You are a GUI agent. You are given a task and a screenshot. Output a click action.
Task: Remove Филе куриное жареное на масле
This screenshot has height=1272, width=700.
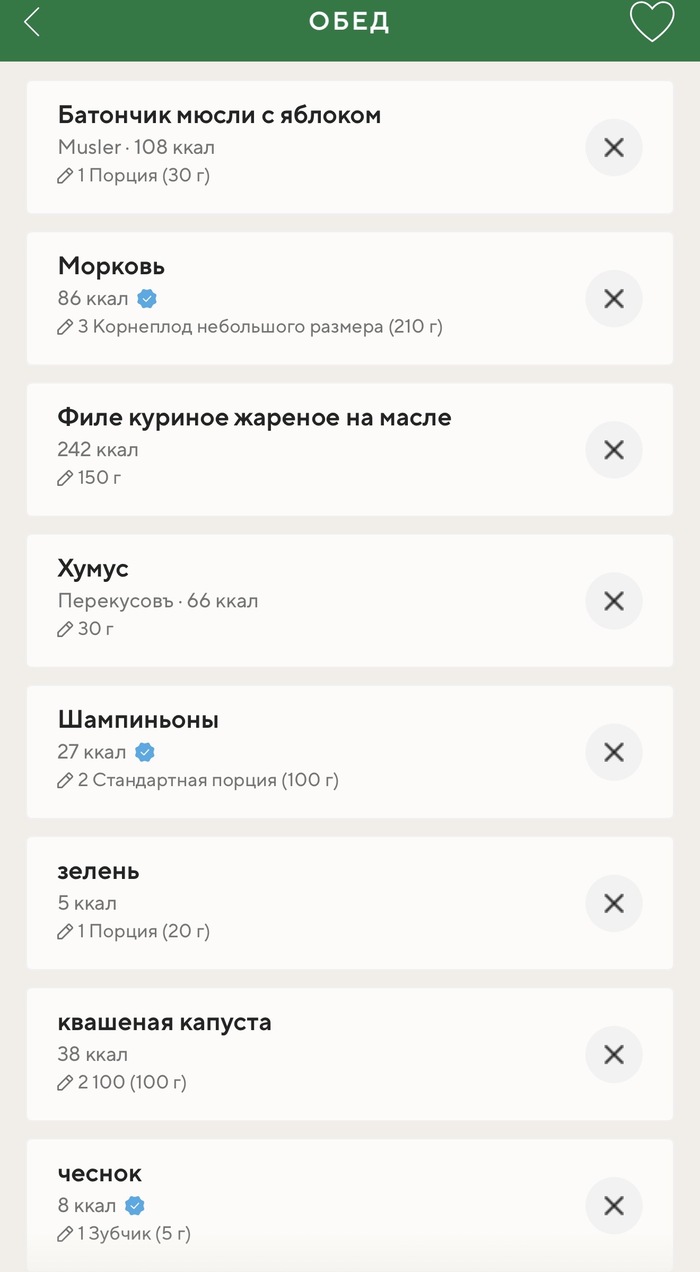coord(614,450)
